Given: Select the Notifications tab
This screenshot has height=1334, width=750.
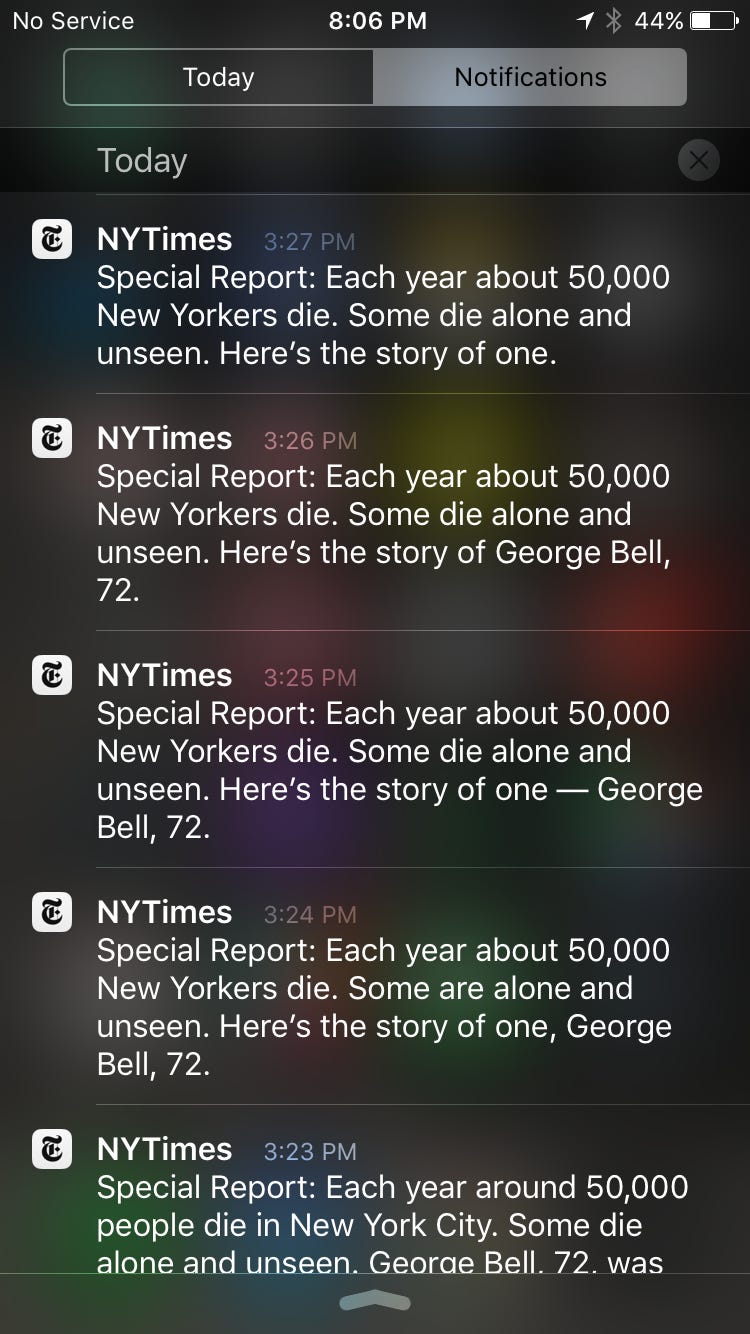Looking at the screenshot, I should click(530, 77).
